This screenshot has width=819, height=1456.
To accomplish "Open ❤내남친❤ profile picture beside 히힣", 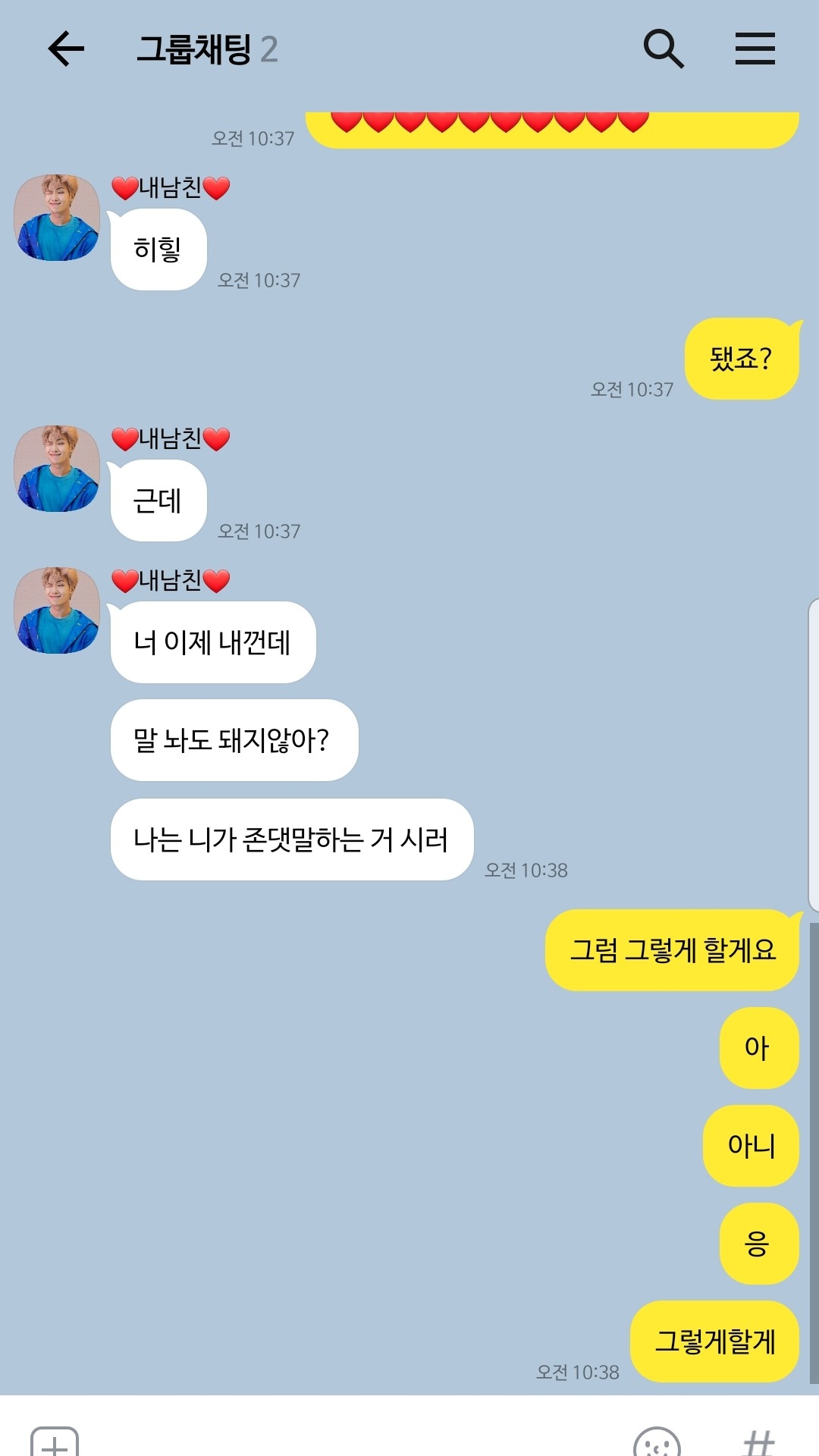I will [57, 218].
